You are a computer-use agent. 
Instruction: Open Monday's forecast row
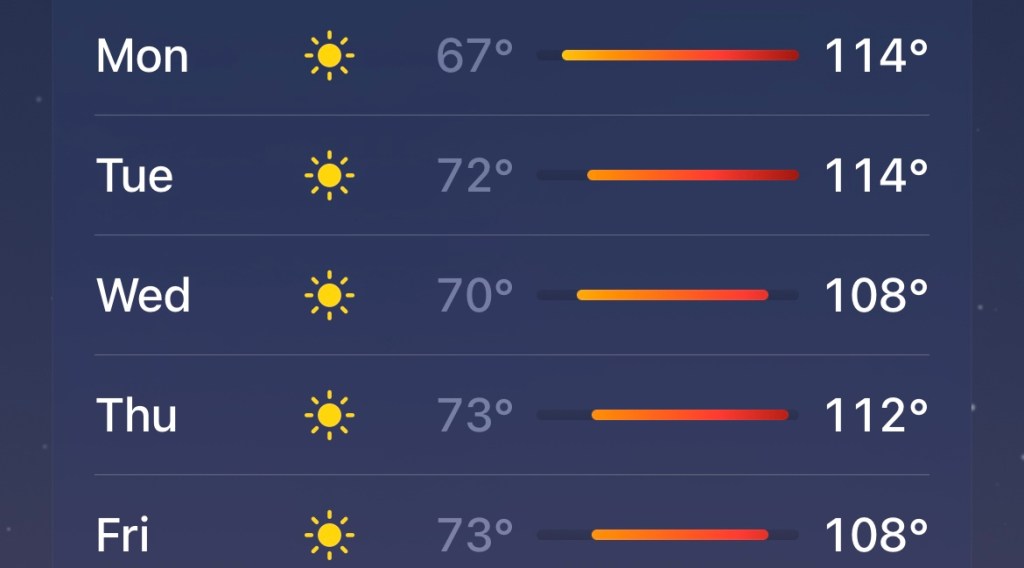click(511, 56)
